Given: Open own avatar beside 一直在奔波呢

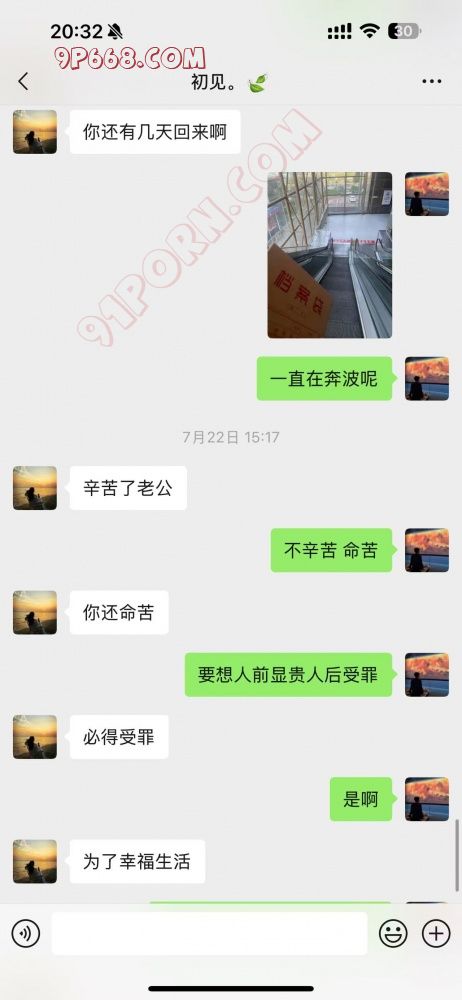Looking at the screenshot, I should pos(427,378).
